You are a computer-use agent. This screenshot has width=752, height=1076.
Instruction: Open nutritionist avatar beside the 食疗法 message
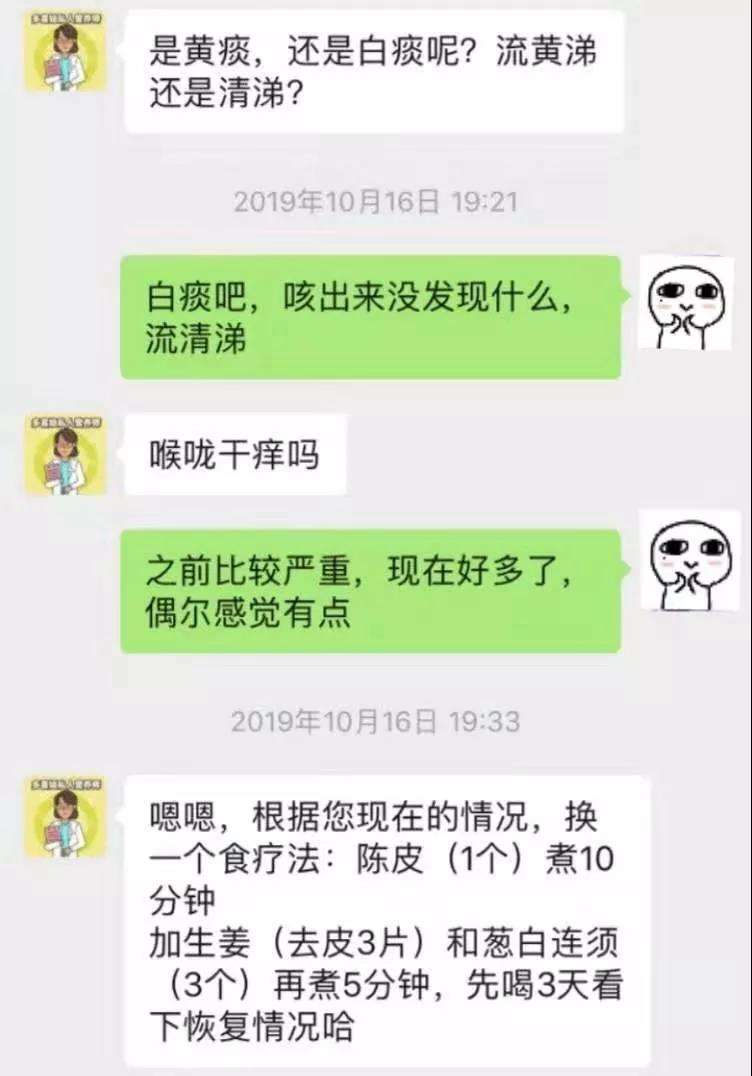coord(65,816)
